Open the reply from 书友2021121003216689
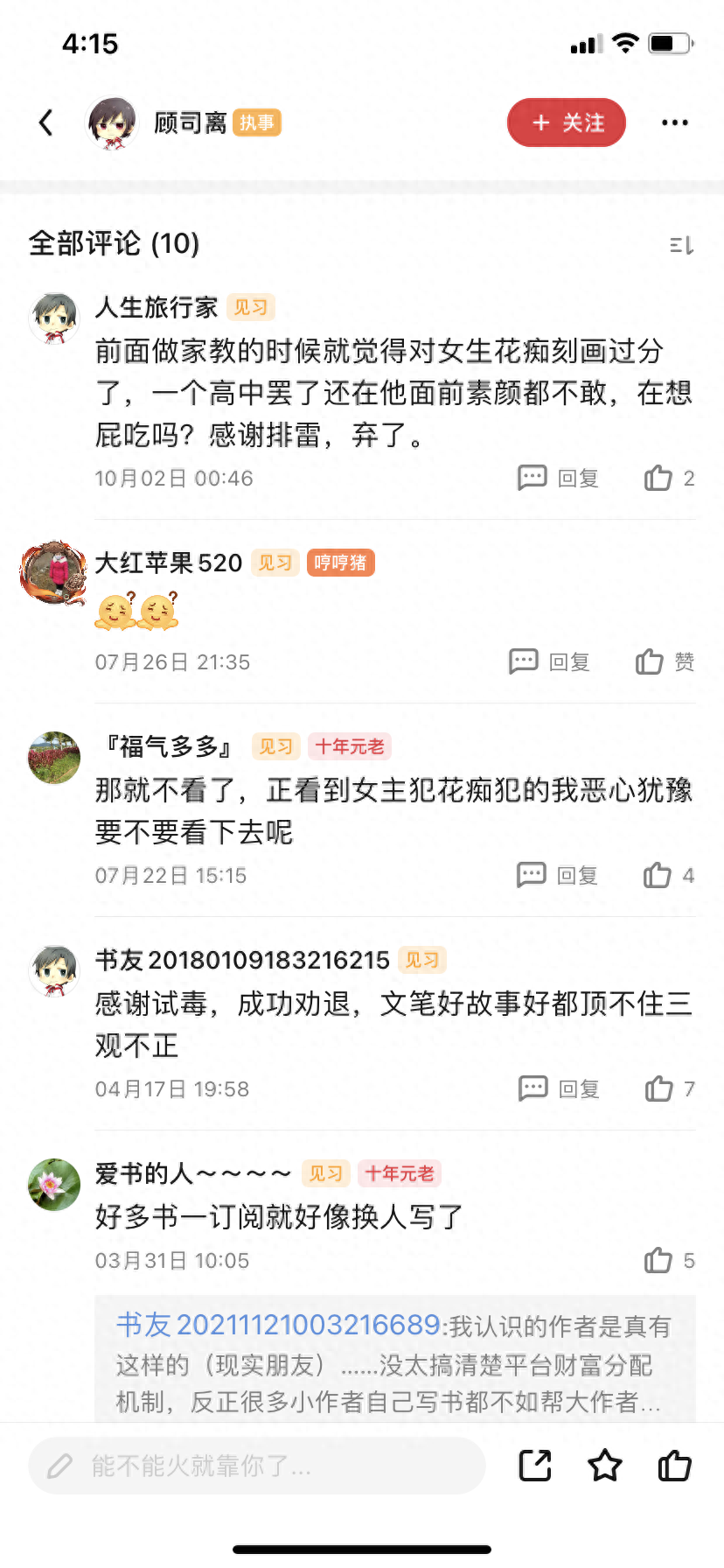Viewport: 724px width, 1568px height. click(393, 1363)
